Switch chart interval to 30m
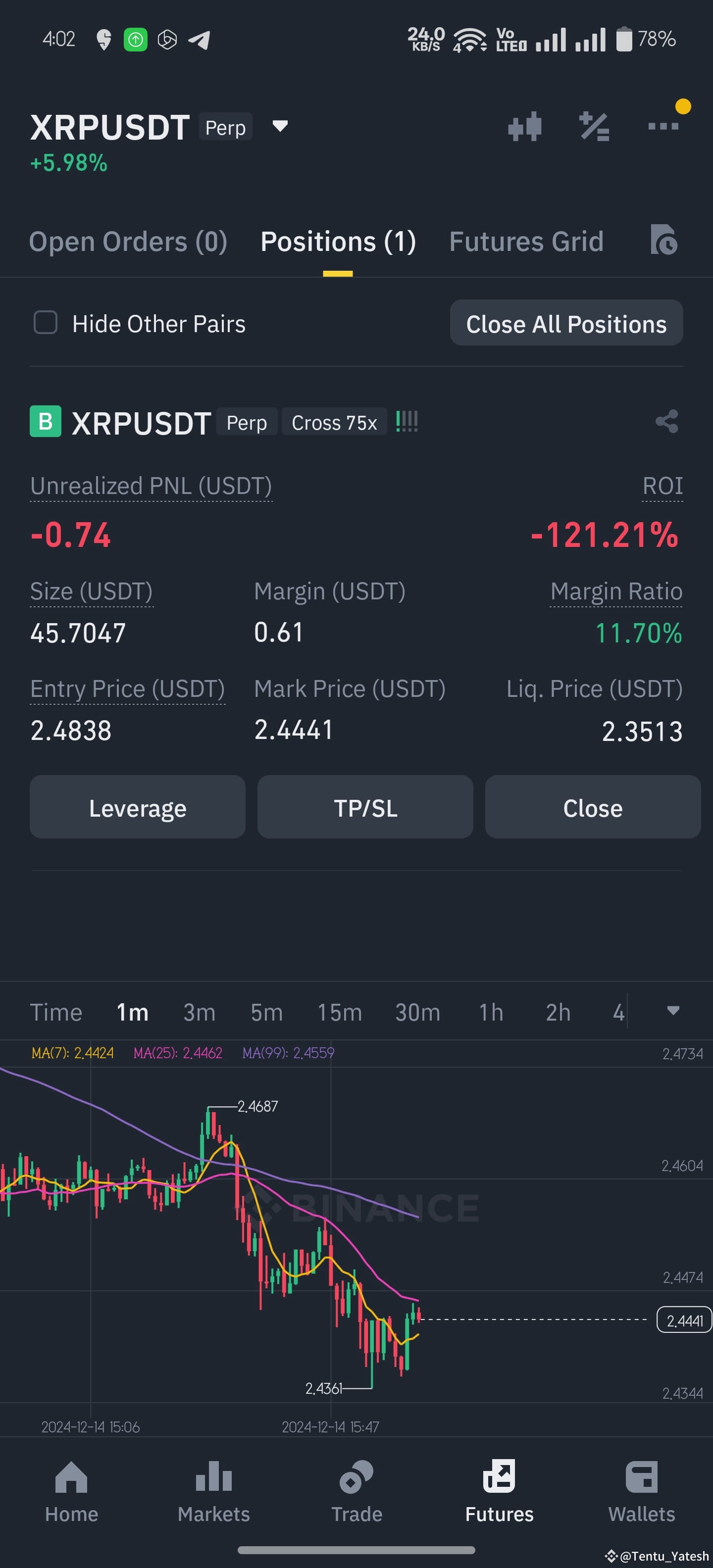Screen dimensions: 713x1568 [x=417, y=1011]
